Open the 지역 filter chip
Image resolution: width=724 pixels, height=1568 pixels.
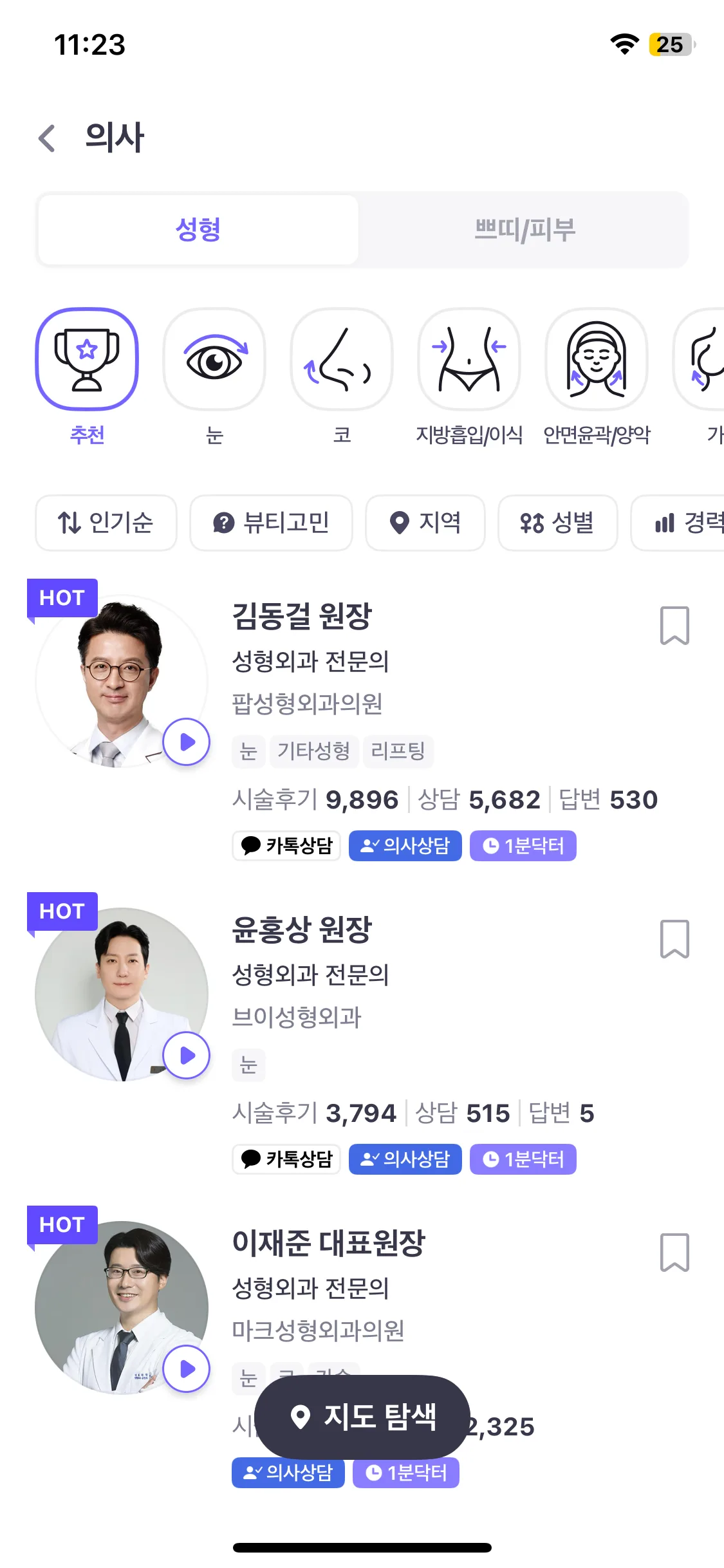tap(425, 523)
